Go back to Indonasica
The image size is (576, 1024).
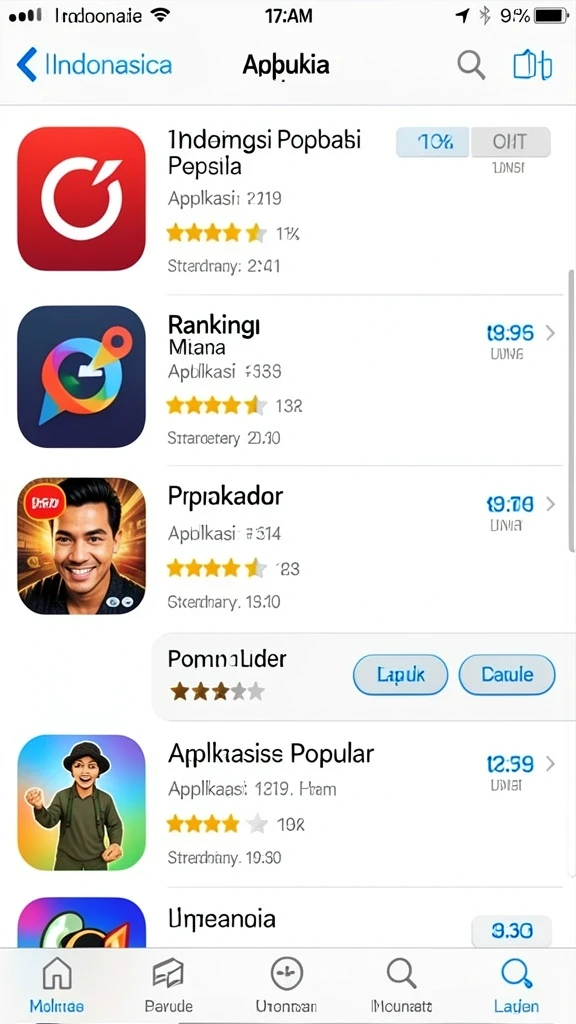[x=94, y=65]
